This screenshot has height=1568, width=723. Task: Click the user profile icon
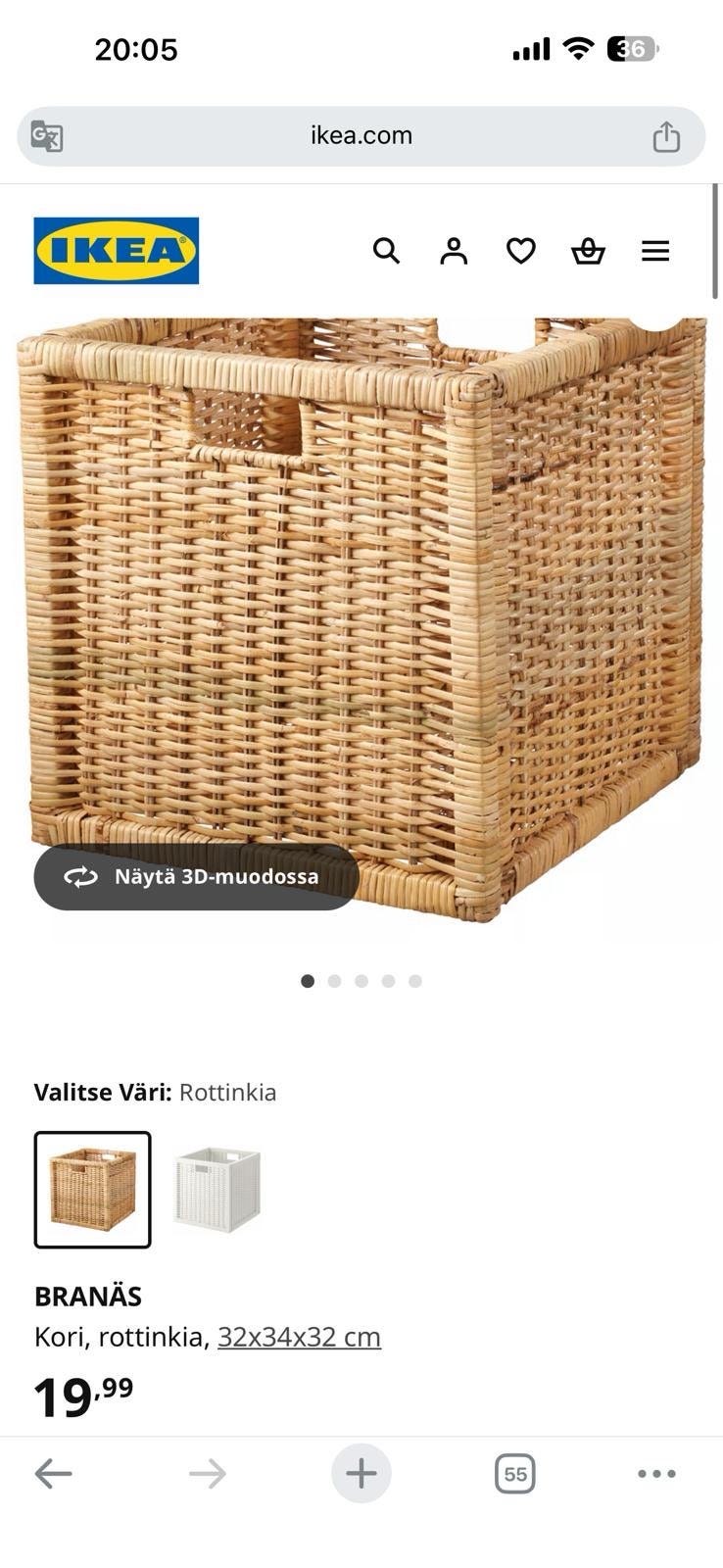[454, 251]
